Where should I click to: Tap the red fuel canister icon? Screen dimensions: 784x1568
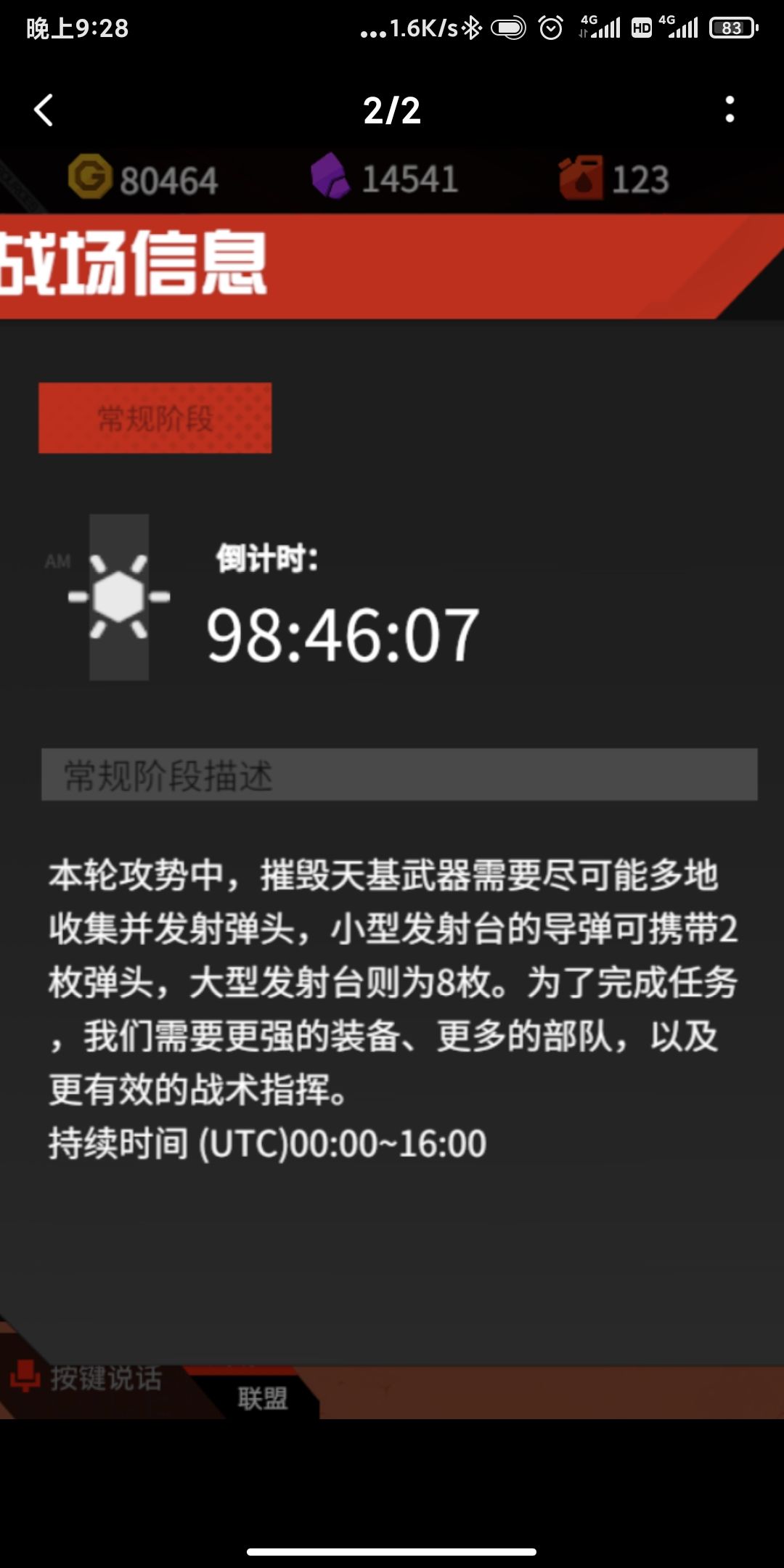[579, 176]
